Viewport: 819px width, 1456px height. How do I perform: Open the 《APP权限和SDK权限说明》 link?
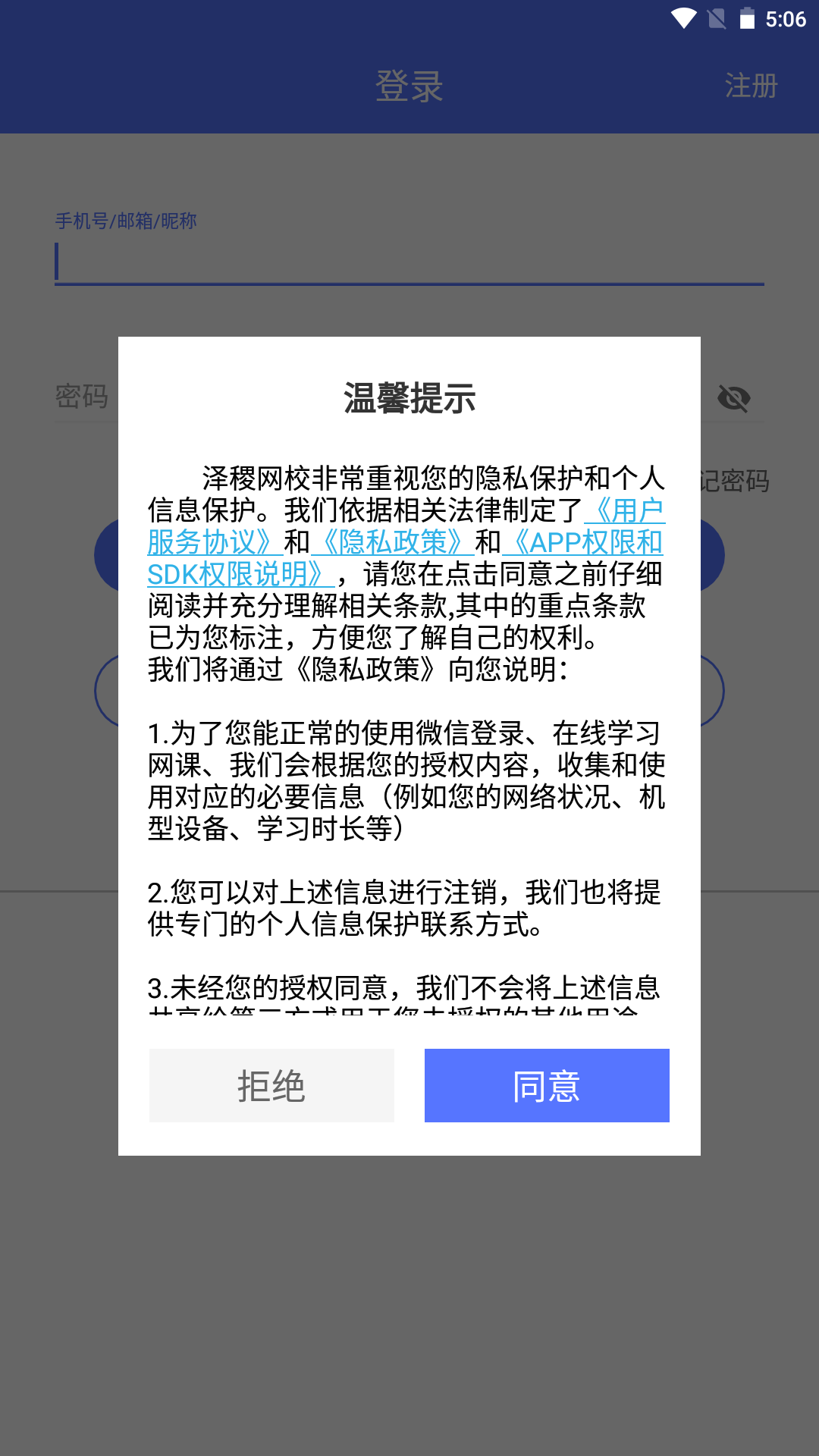pyautogui.click(x=586, y=542)
